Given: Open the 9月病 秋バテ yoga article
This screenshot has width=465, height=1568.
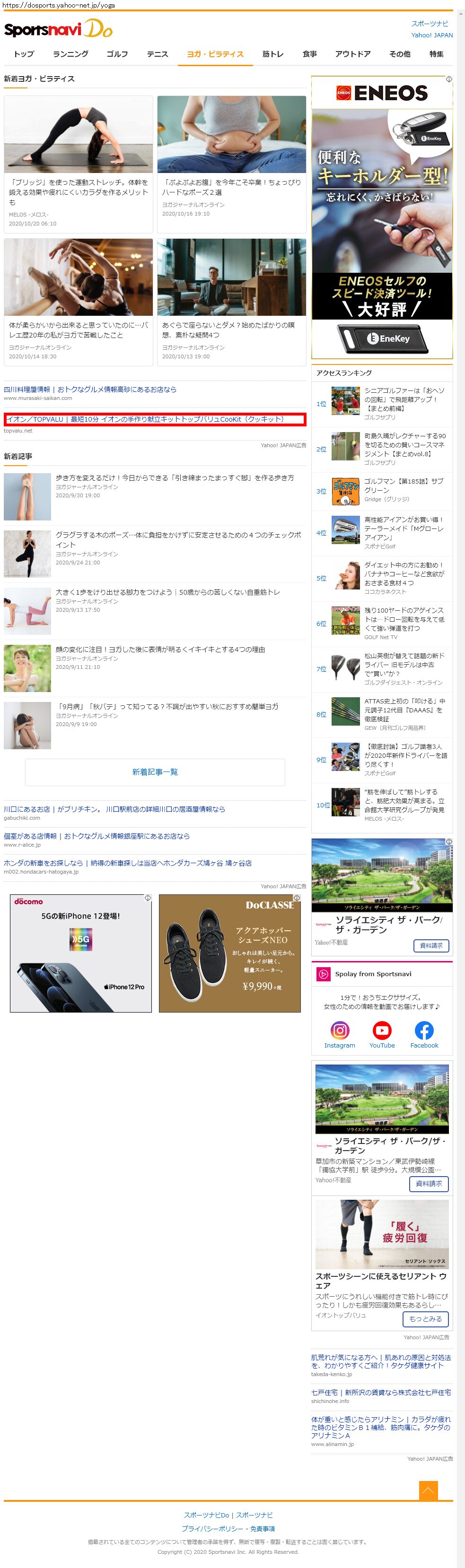Looking at the screenshot, I should pos(167,706).
